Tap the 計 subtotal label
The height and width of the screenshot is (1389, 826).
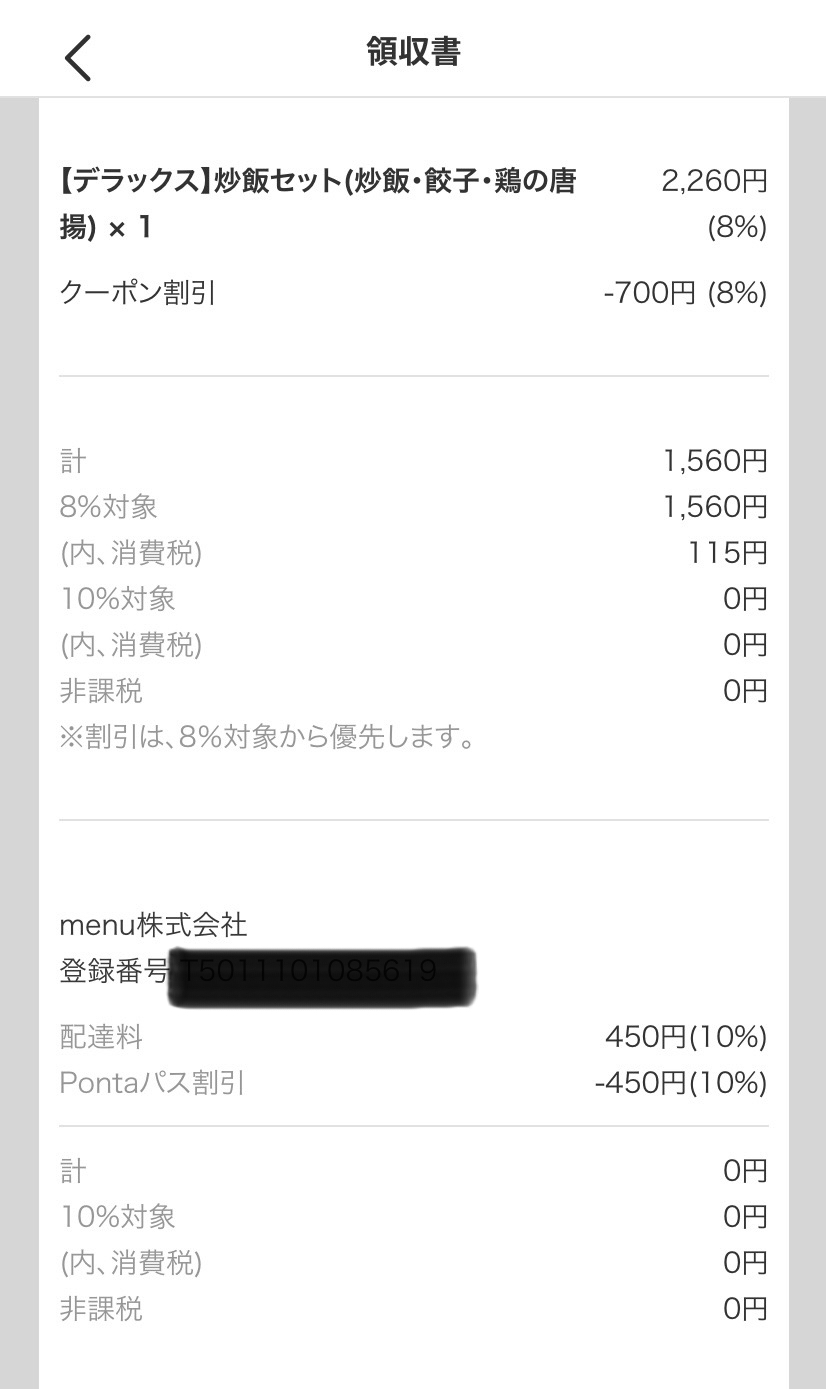(x=73, y=461)
